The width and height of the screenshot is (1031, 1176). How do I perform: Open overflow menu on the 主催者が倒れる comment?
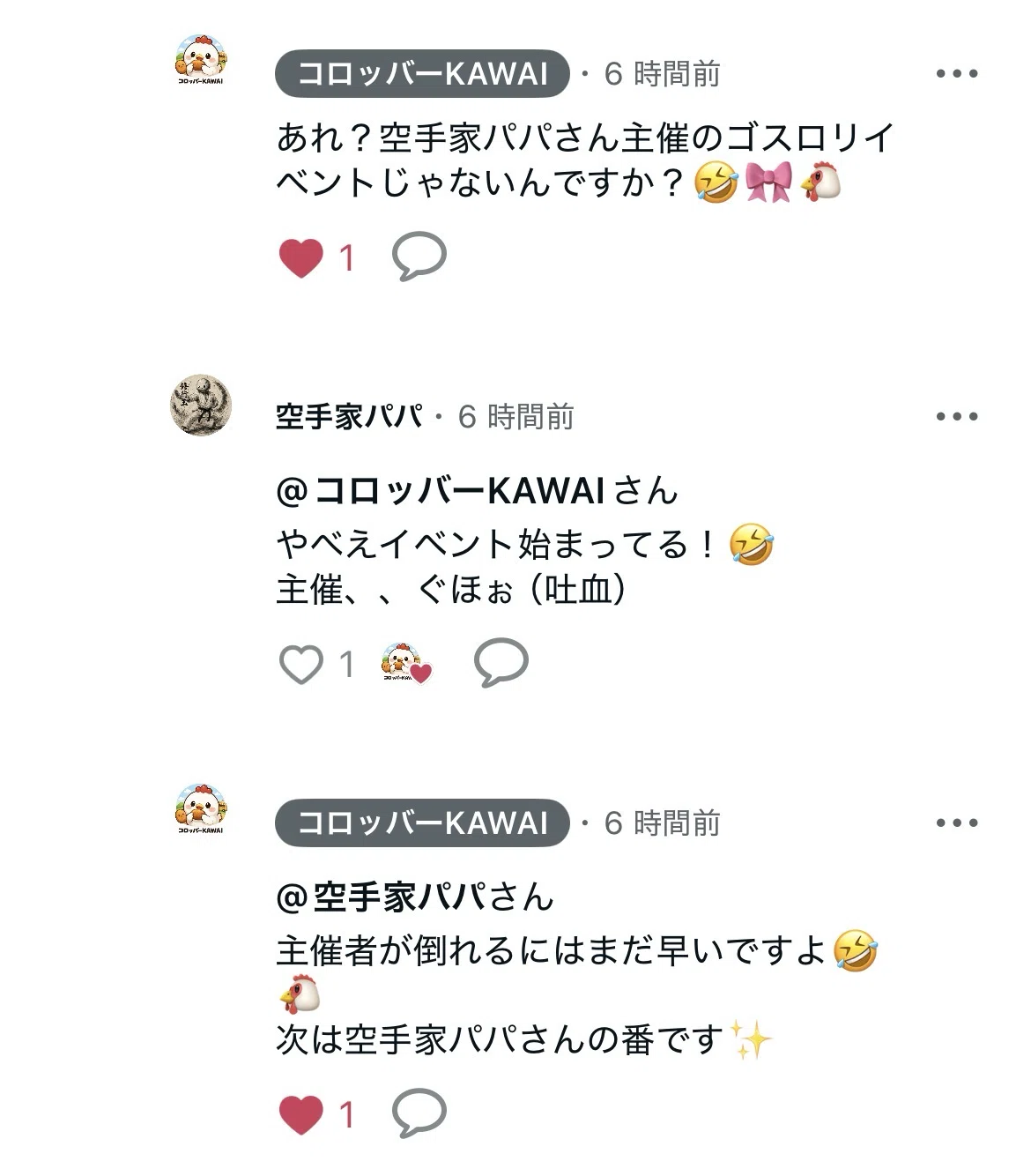point(957,823)
